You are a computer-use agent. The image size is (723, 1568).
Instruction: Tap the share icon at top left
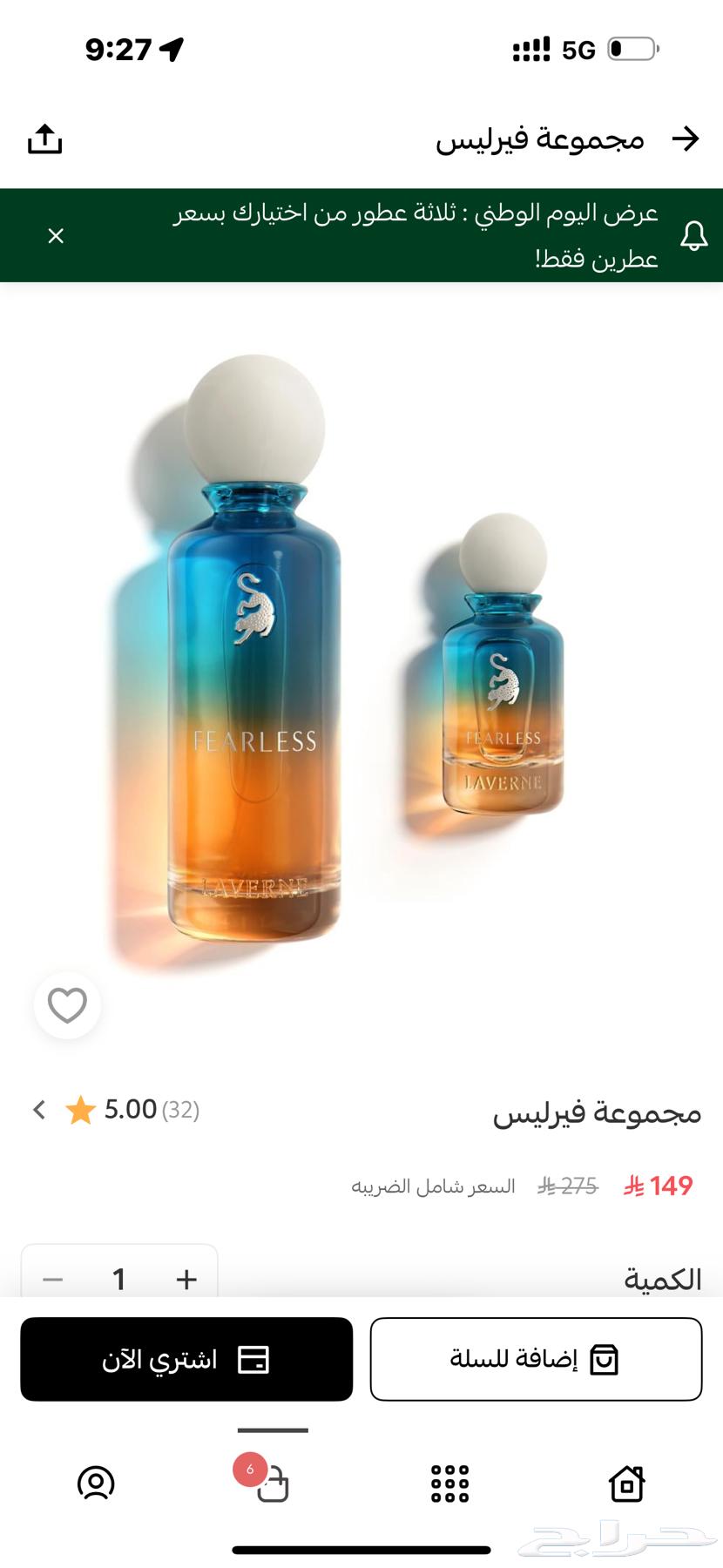[44, 139]
